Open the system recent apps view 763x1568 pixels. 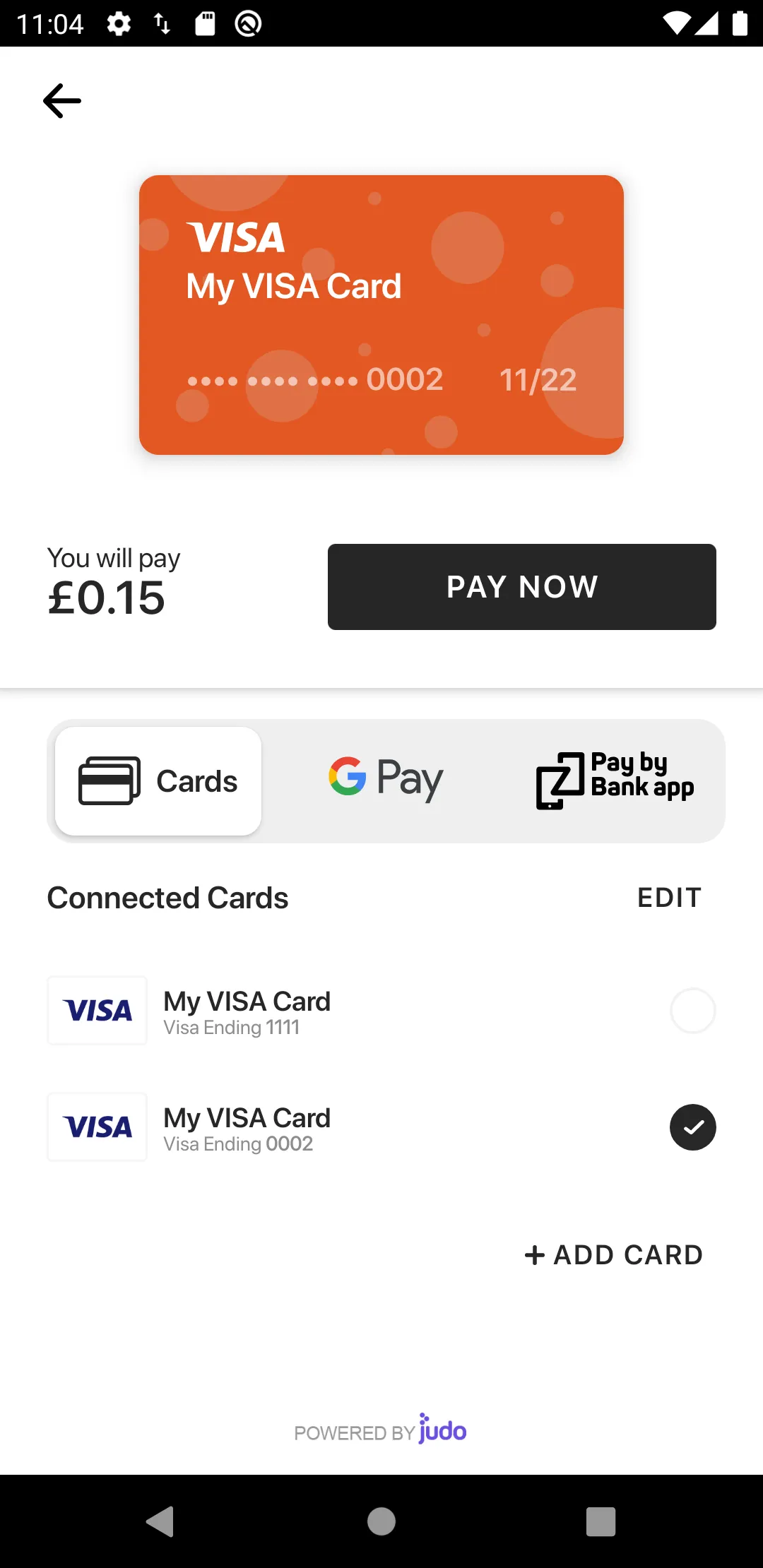click(x=601, y=1521)
